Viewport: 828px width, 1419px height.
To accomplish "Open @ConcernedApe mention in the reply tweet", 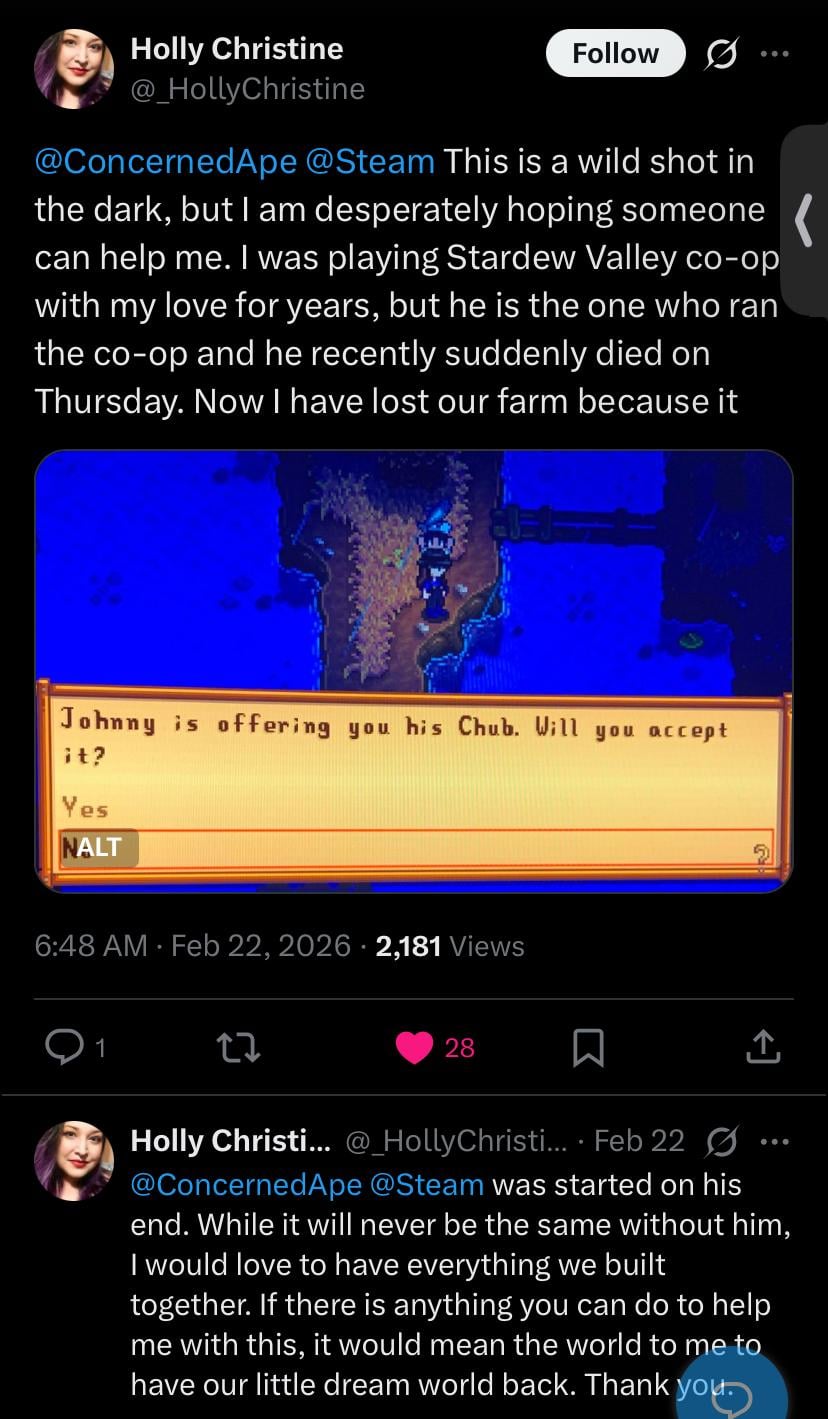I will click(x=245, y=1185).
